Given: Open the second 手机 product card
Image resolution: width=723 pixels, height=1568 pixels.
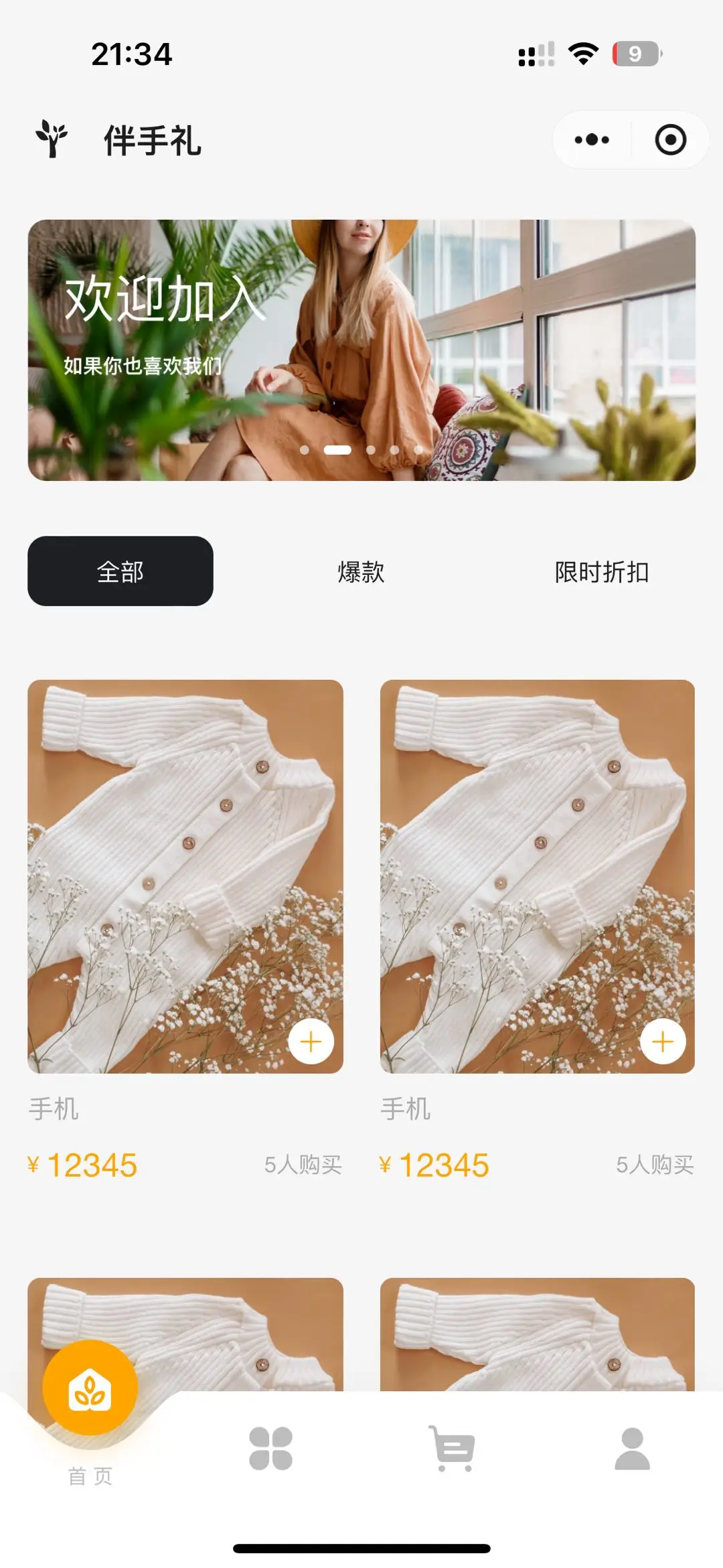Looking at the screenshot, I should tap(537, 871).
